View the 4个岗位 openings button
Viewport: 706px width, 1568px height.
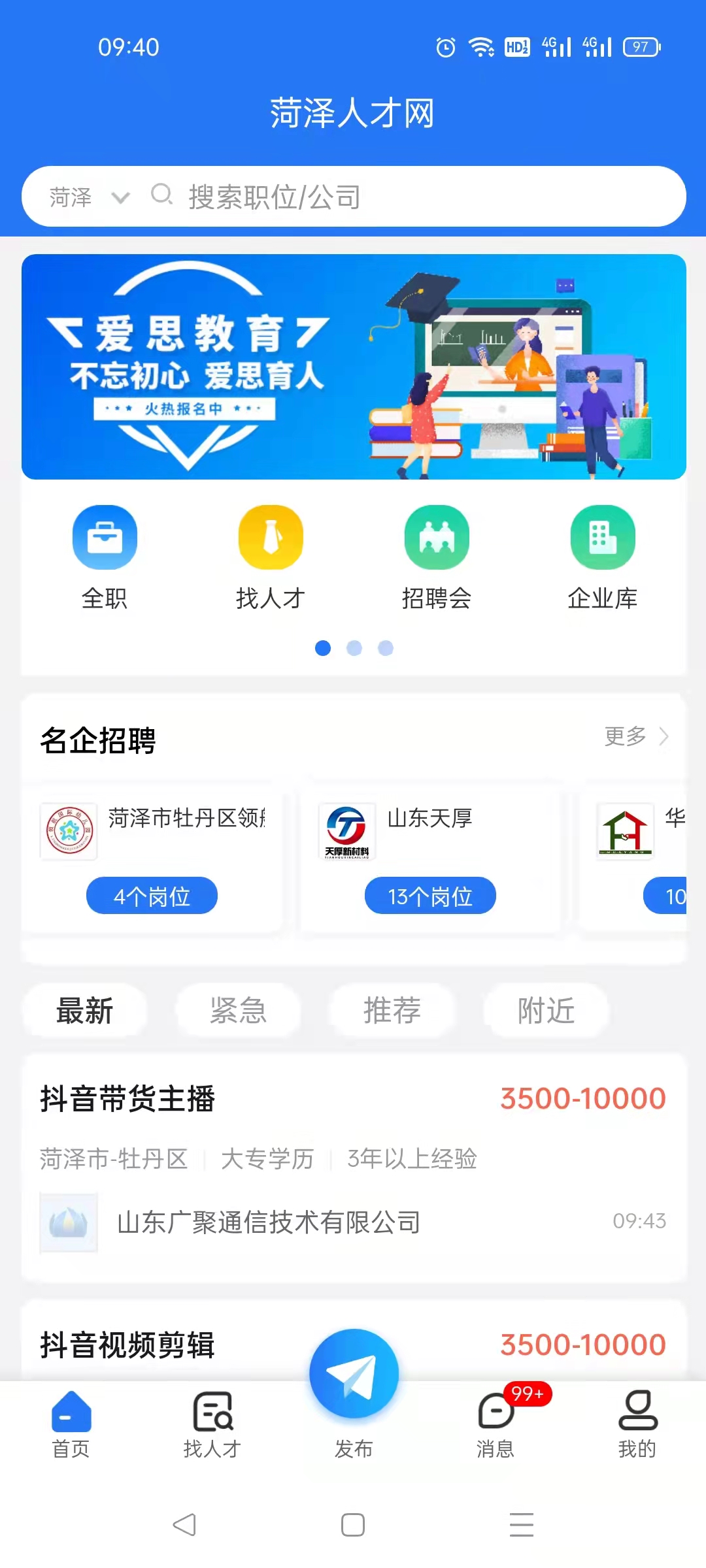click(x=152, y=896)
